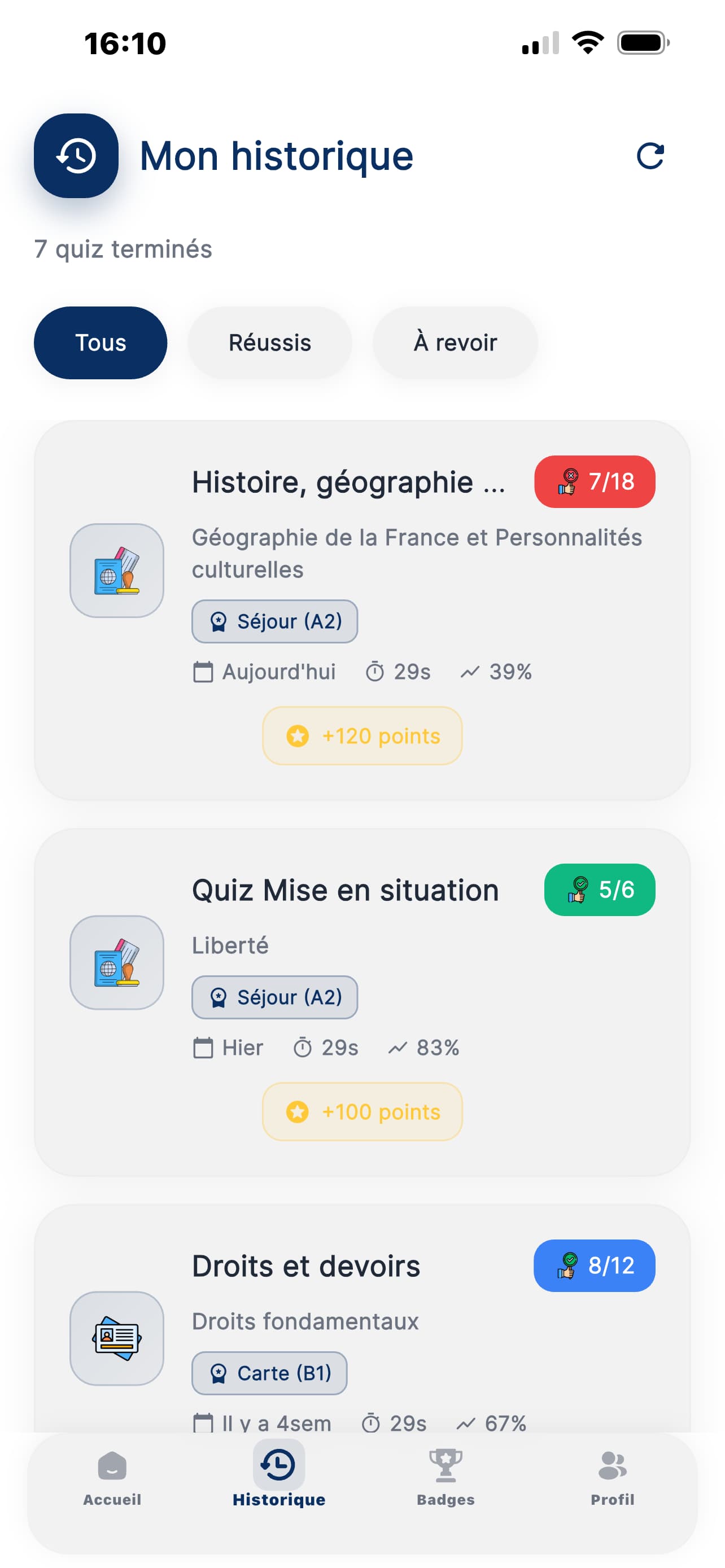Screen dimensions: 725x1568
Task: Click the trophy Badges icon in bottom bar
Action: click(x=445, y=1466)
